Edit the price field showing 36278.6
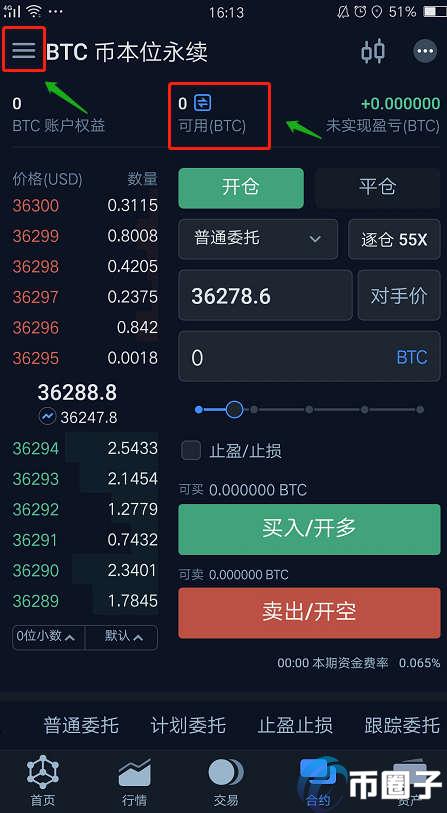Viewport: 447px width, 813px height. point(266,296)
